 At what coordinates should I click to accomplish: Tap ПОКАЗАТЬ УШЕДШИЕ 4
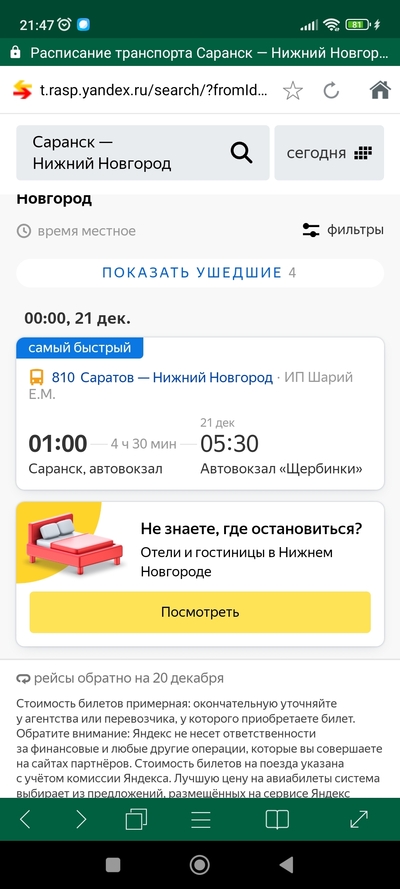(x=200, y=273)
